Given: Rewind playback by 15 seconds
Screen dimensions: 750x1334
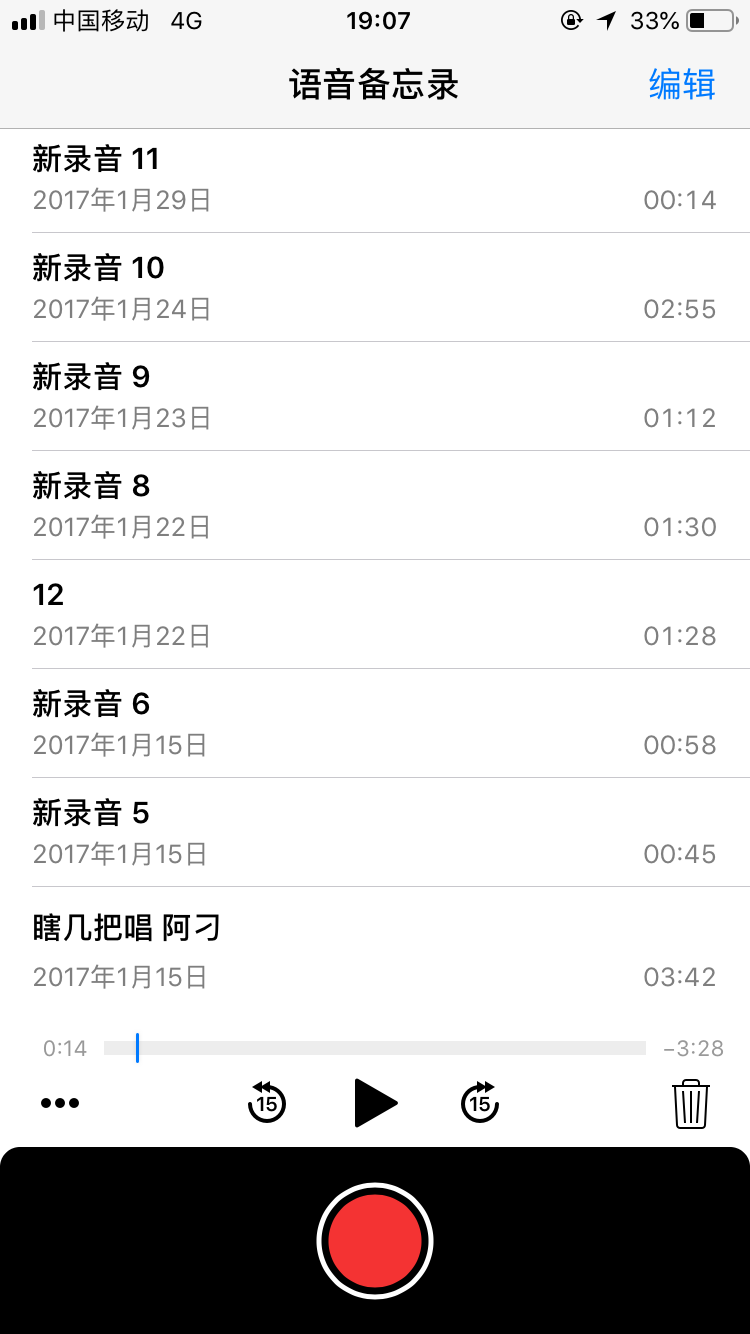Looking at the screenshot, I should point(267,1103).
